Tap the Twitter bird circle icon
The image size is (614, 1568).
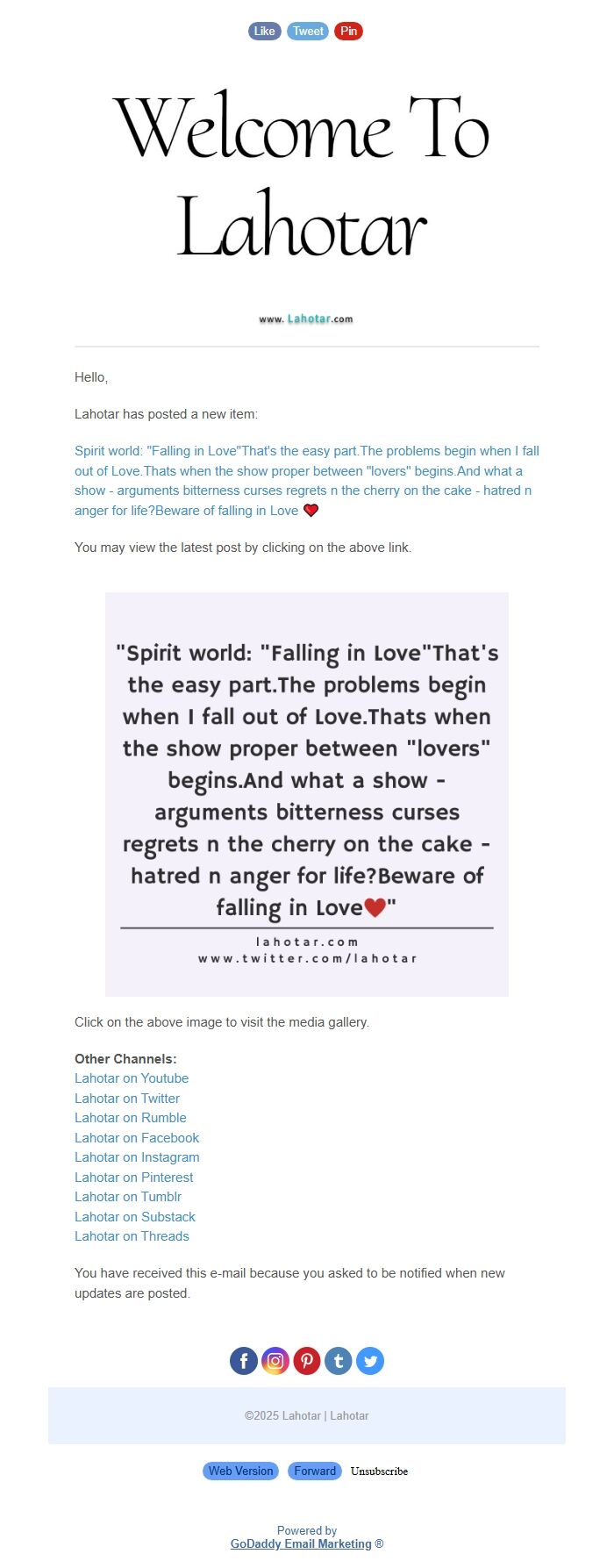370,1361
